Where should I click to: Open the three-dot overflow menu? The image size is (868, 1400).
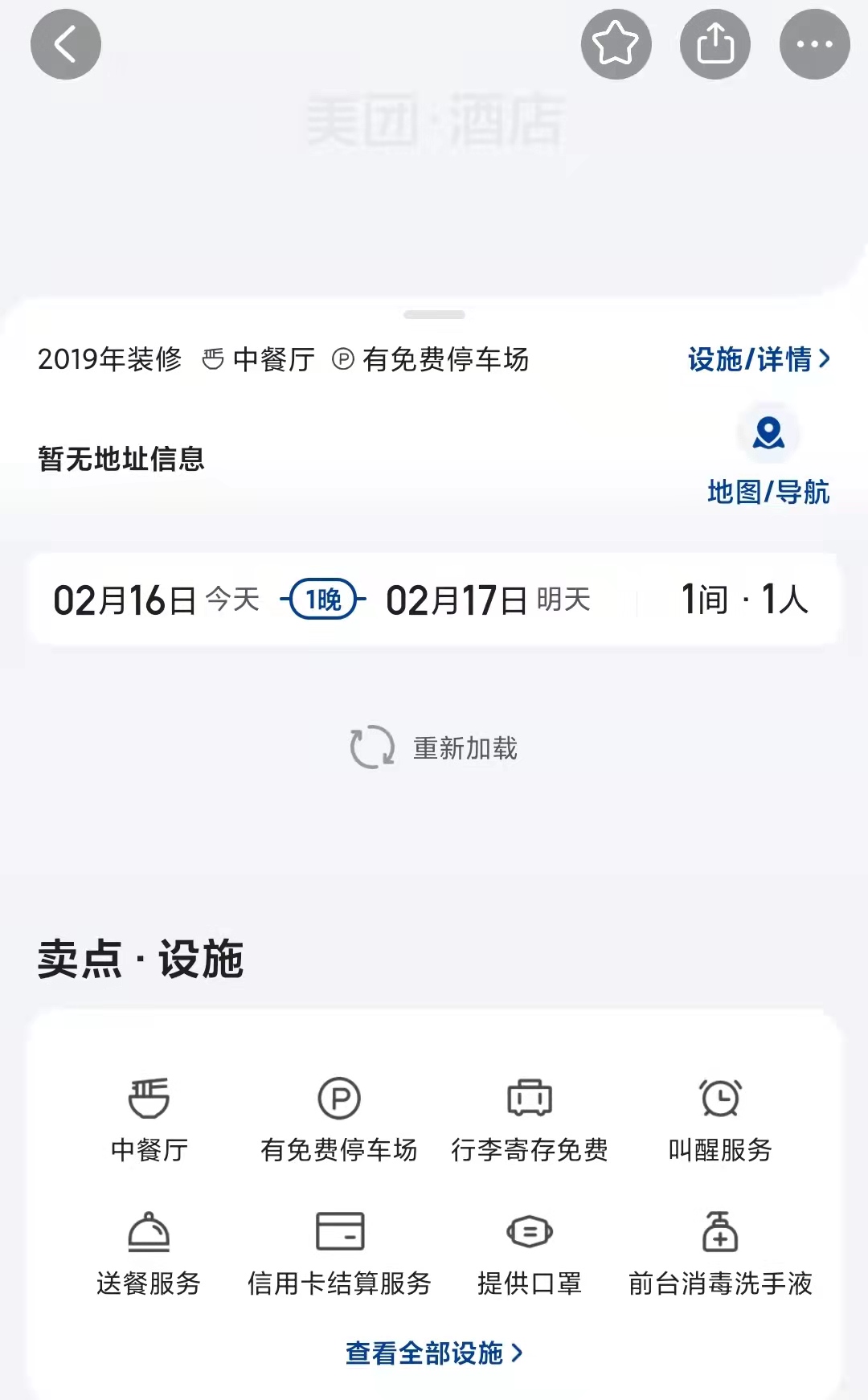pyautogui.click(x=814, y=44)
